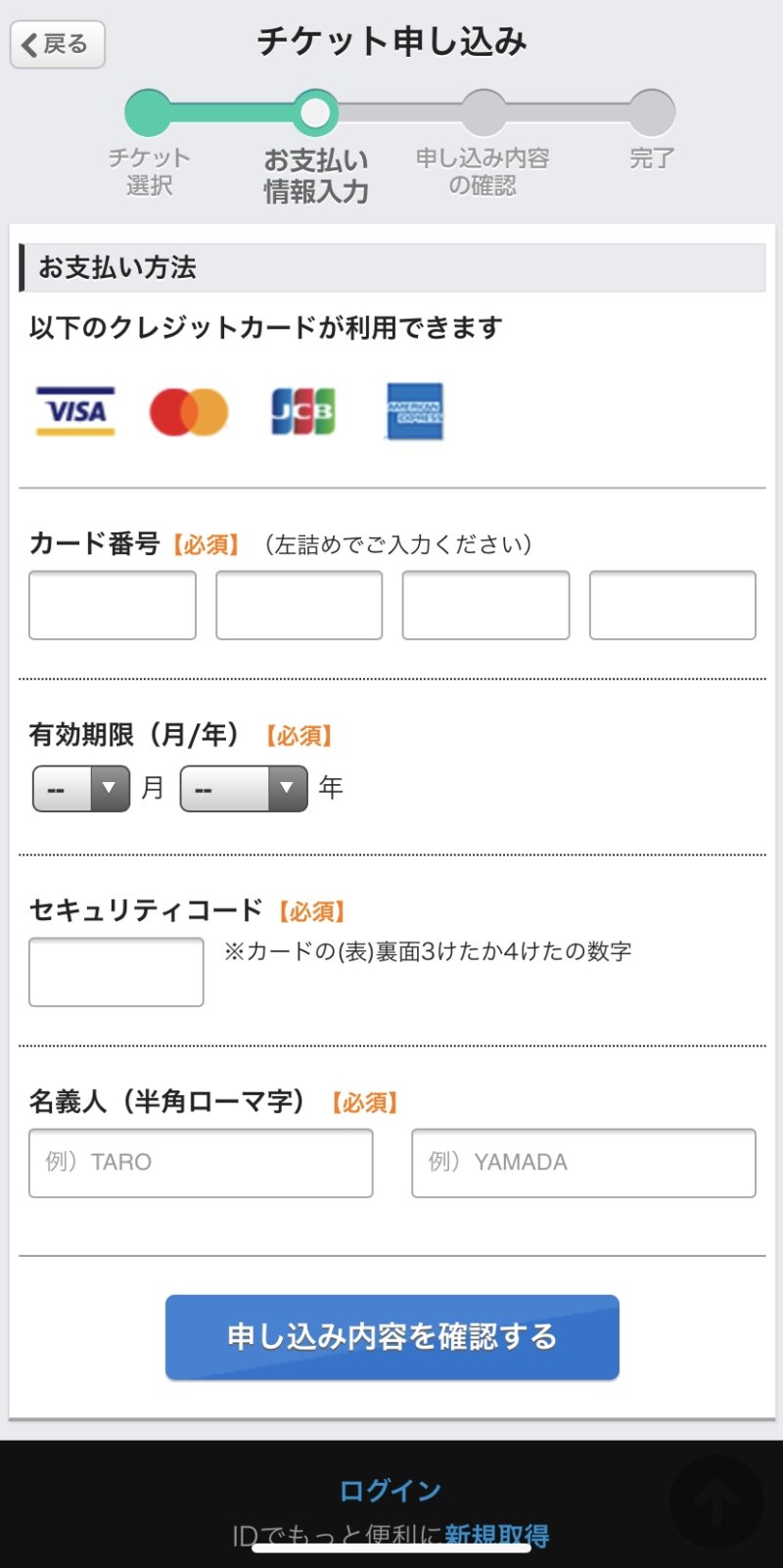Focus the fourth card number field

[x=672, y=605]
